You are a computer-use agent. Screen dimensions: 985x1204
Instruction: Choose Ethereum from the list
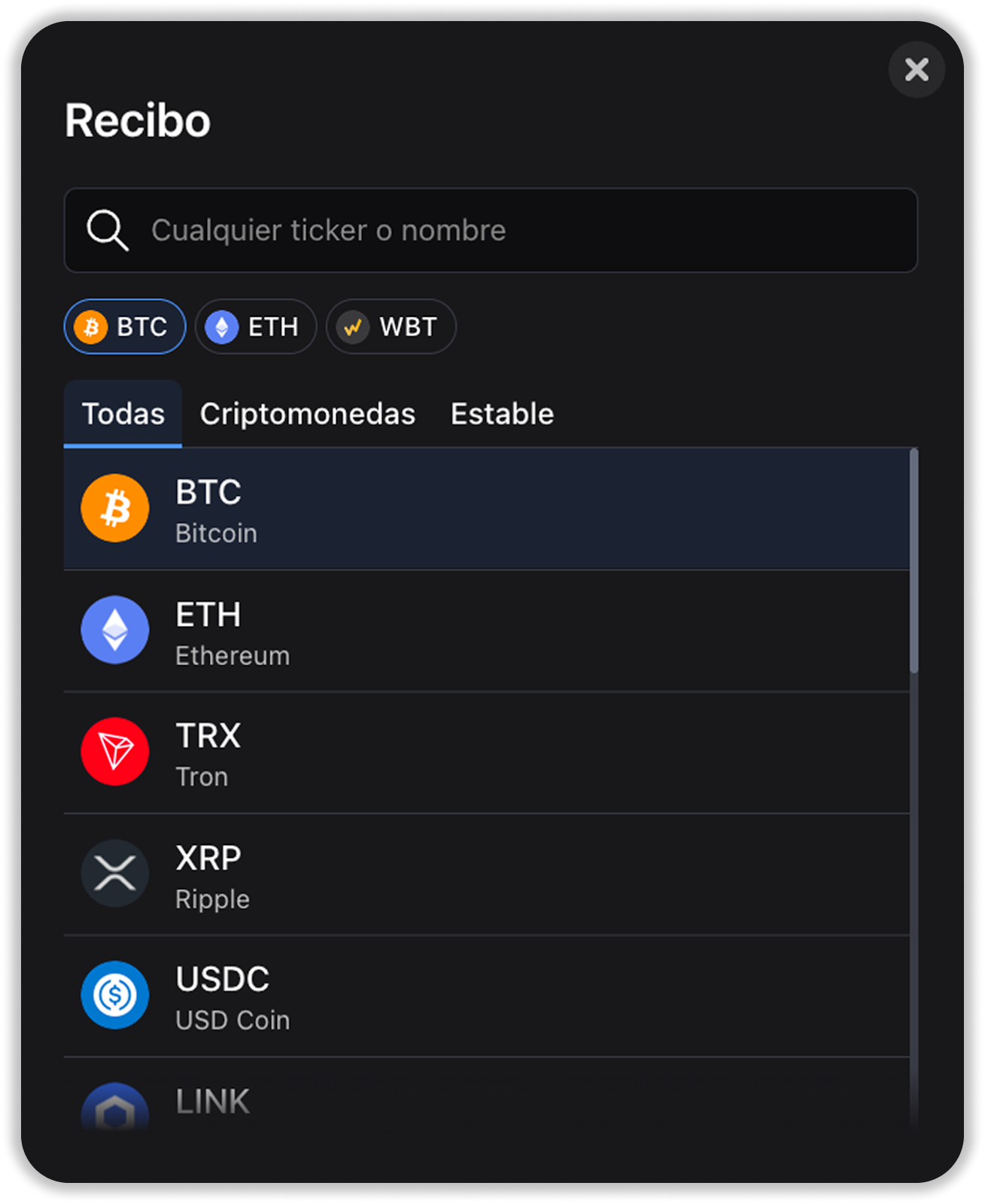[x=486, y=631]
